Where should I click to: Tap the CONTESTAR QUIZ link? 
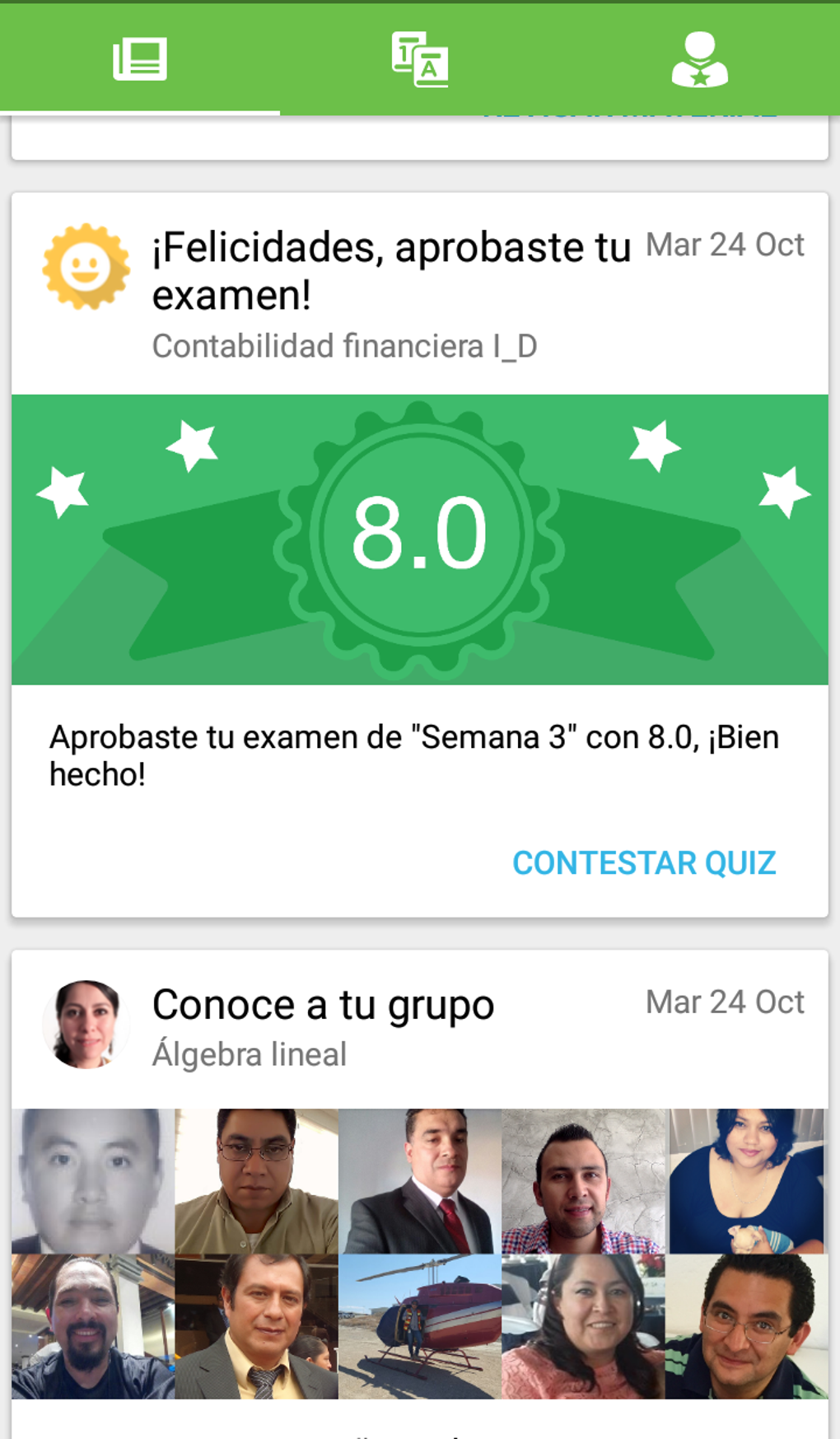click(x=645, y=862)
